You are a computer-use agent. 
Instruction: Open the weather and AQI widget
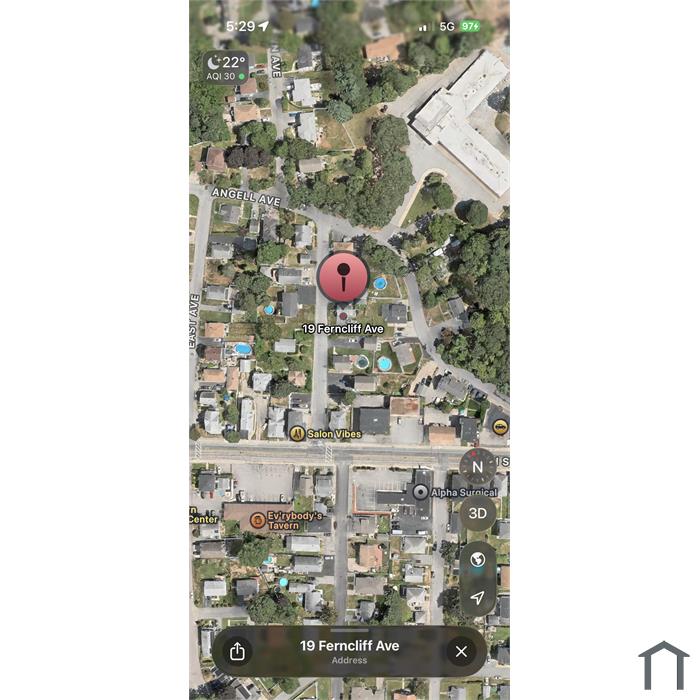[226, 68]
